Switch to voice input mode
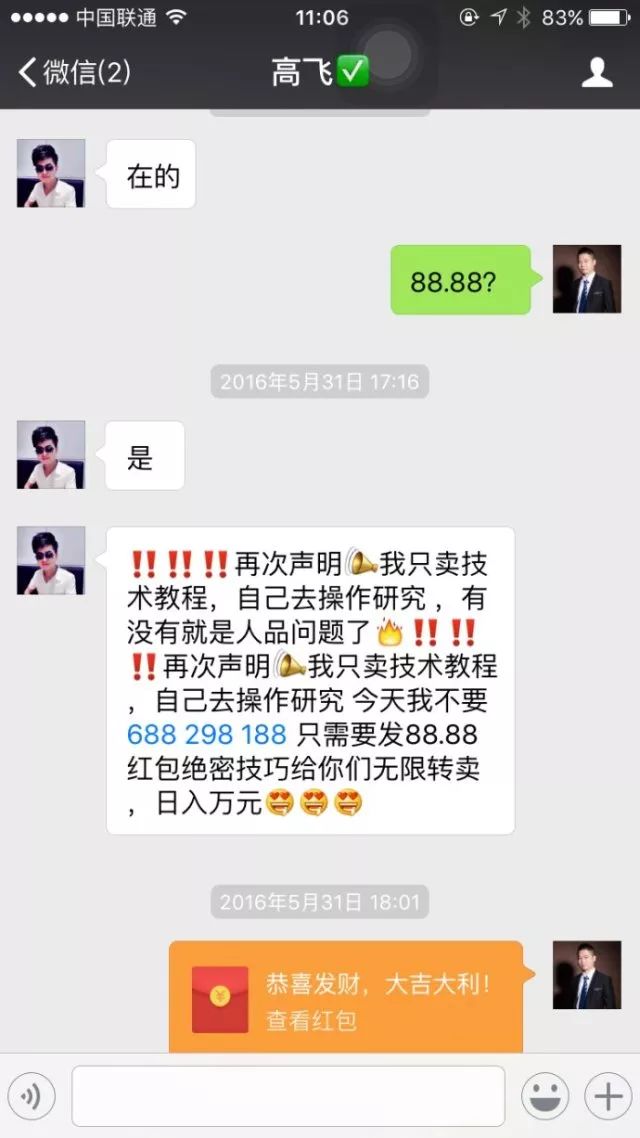The image size is (640, 1138). pyautogui.click(x=31, y=1098)
